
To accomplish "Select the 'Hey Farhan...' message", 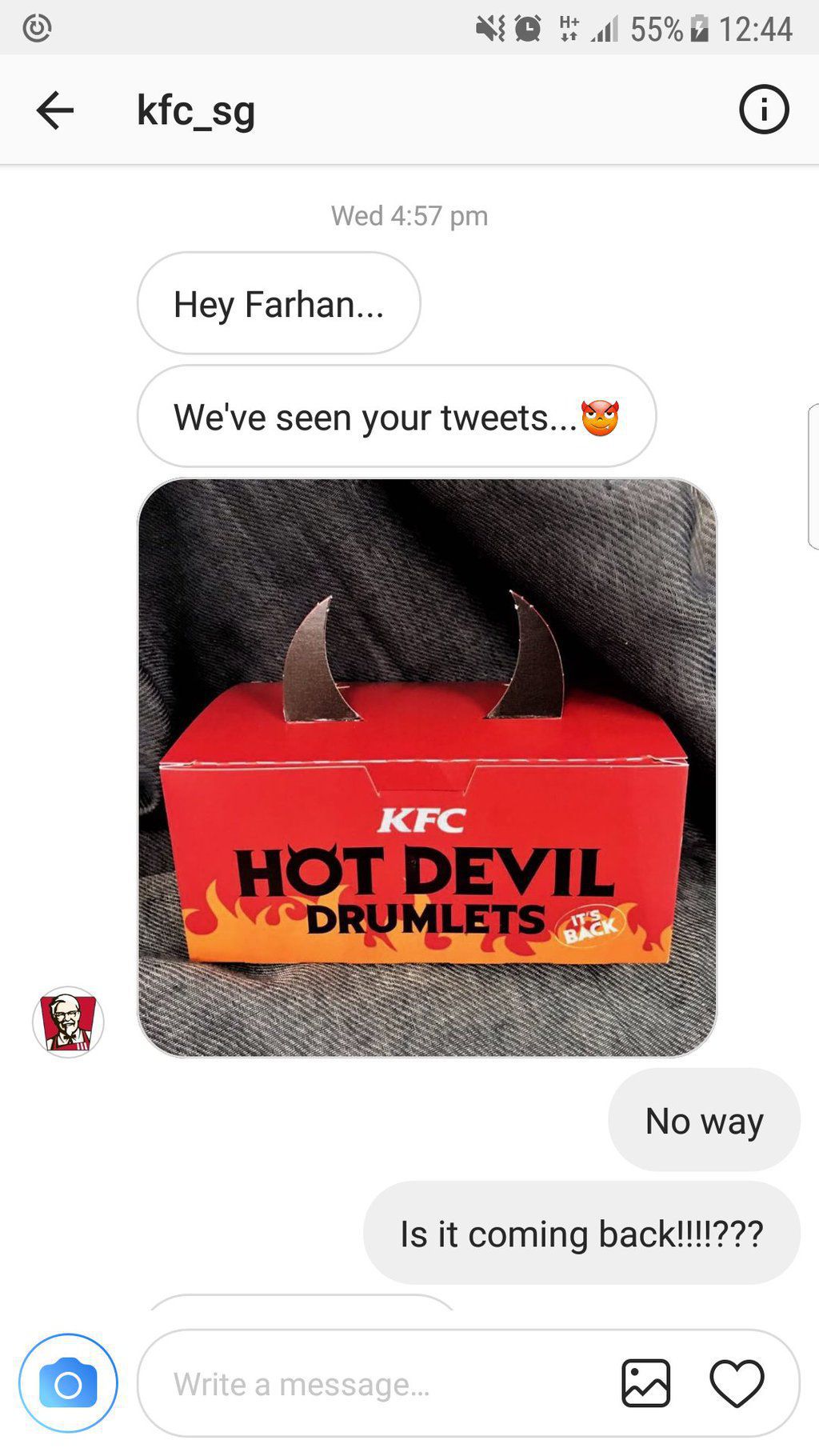I will 279,302.
